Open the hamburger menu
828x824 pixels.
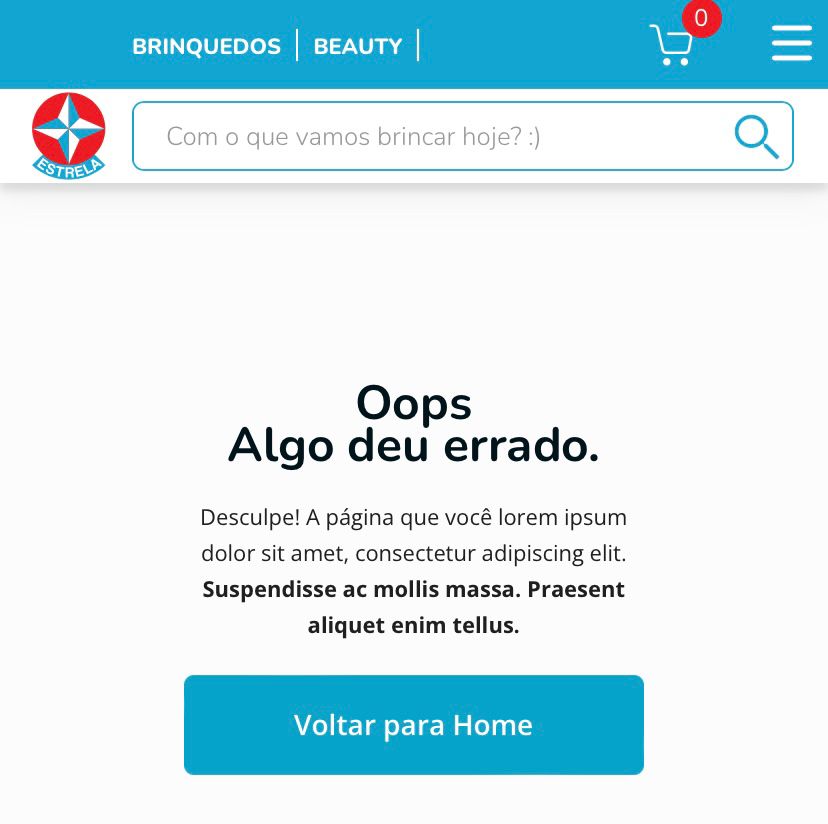click(791, 43)
